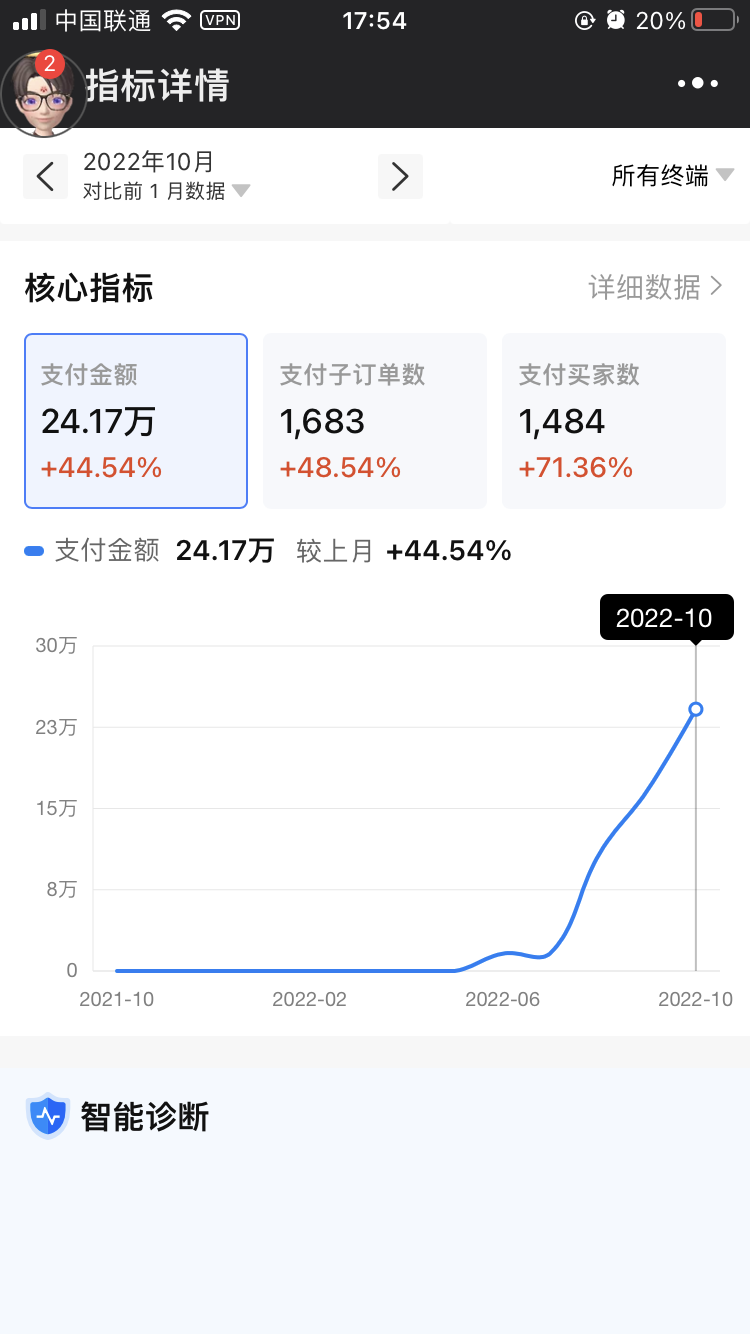Tap the profile avatar with badge
Screen dimensions: 750x1334
coord(43,92)
